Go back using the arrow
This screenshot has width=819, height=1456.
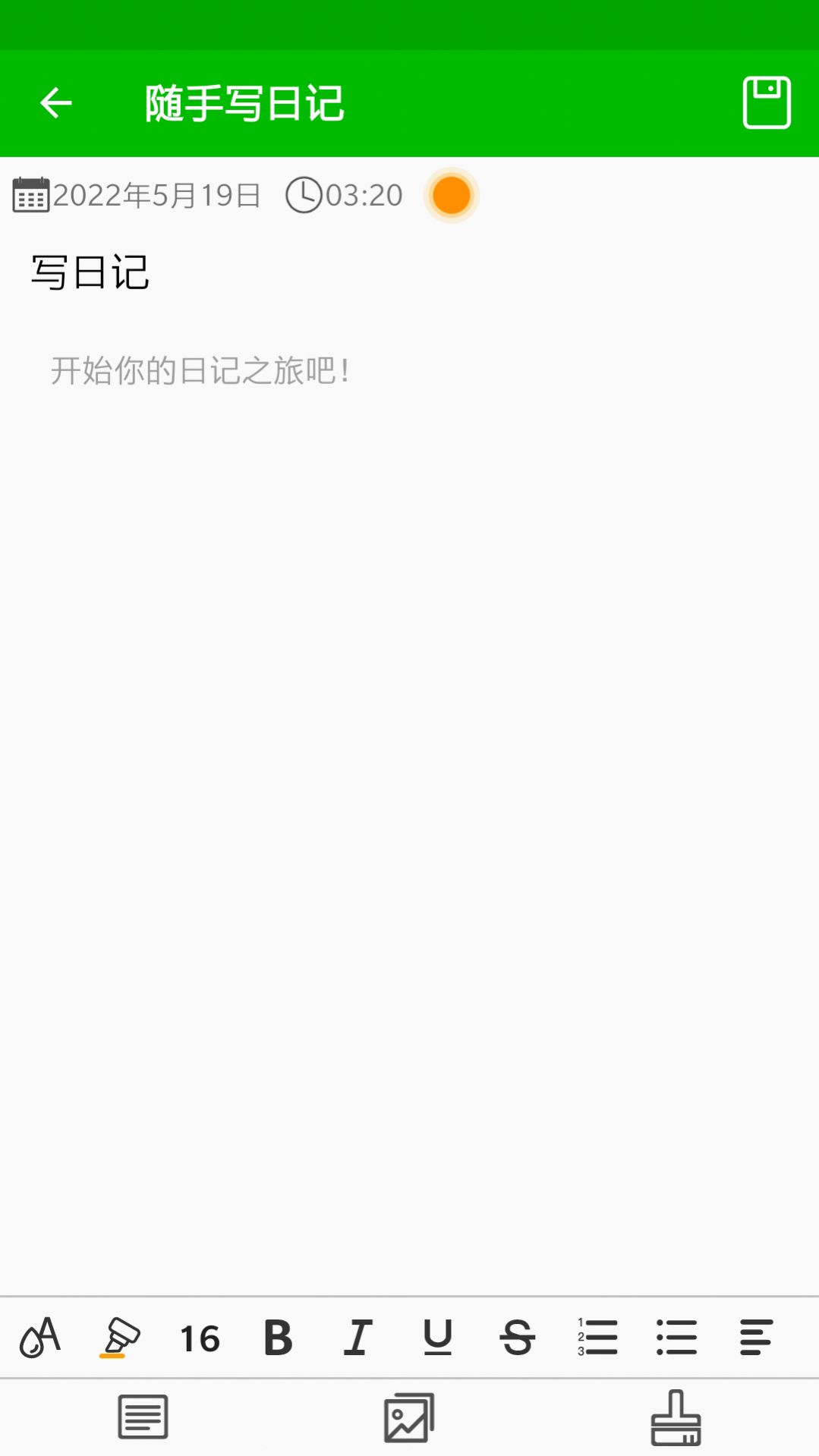55,103
